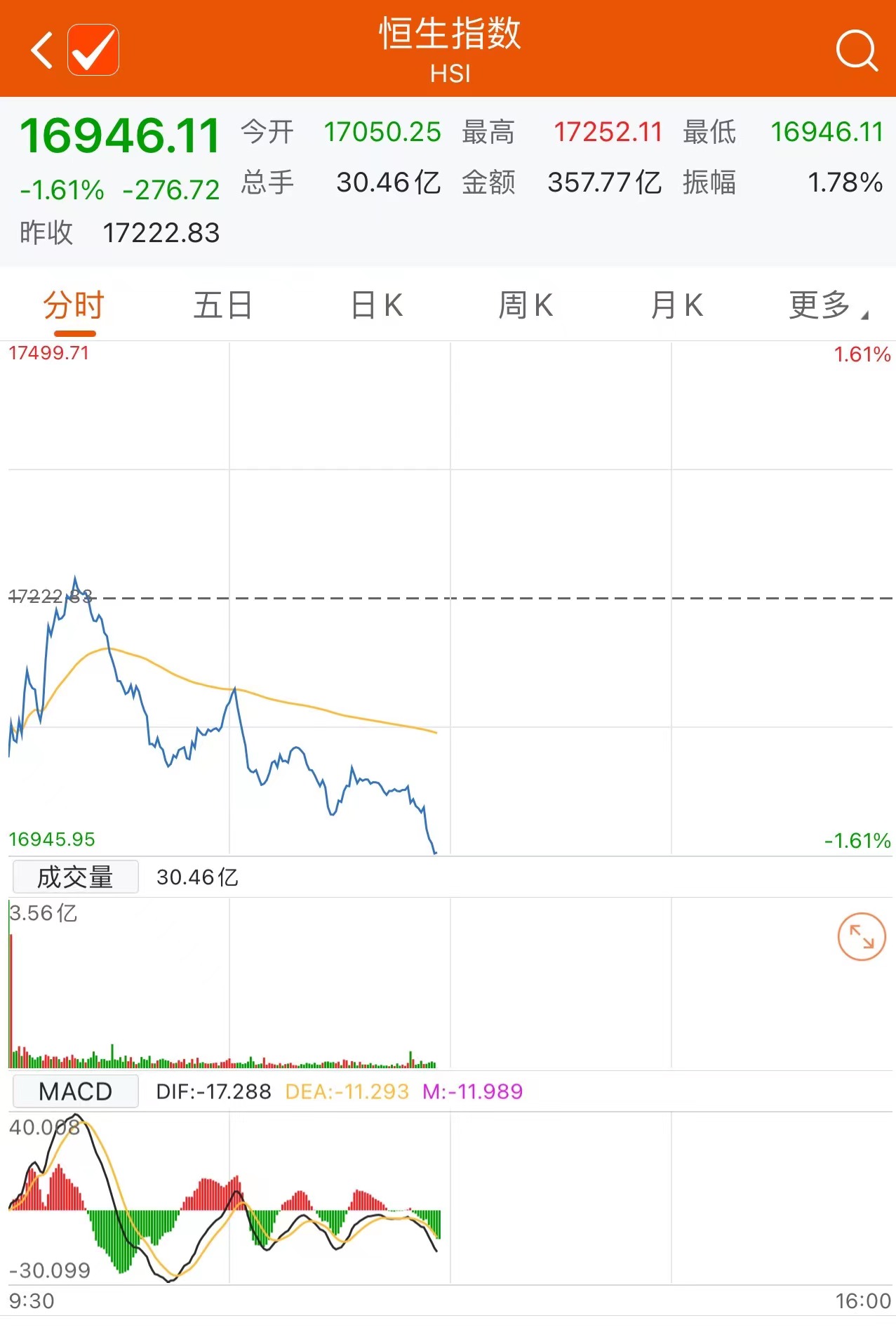Viewport: 896px width, 1330px height.
Task: Go back using the arrow icon
Action: click(42, 51)
